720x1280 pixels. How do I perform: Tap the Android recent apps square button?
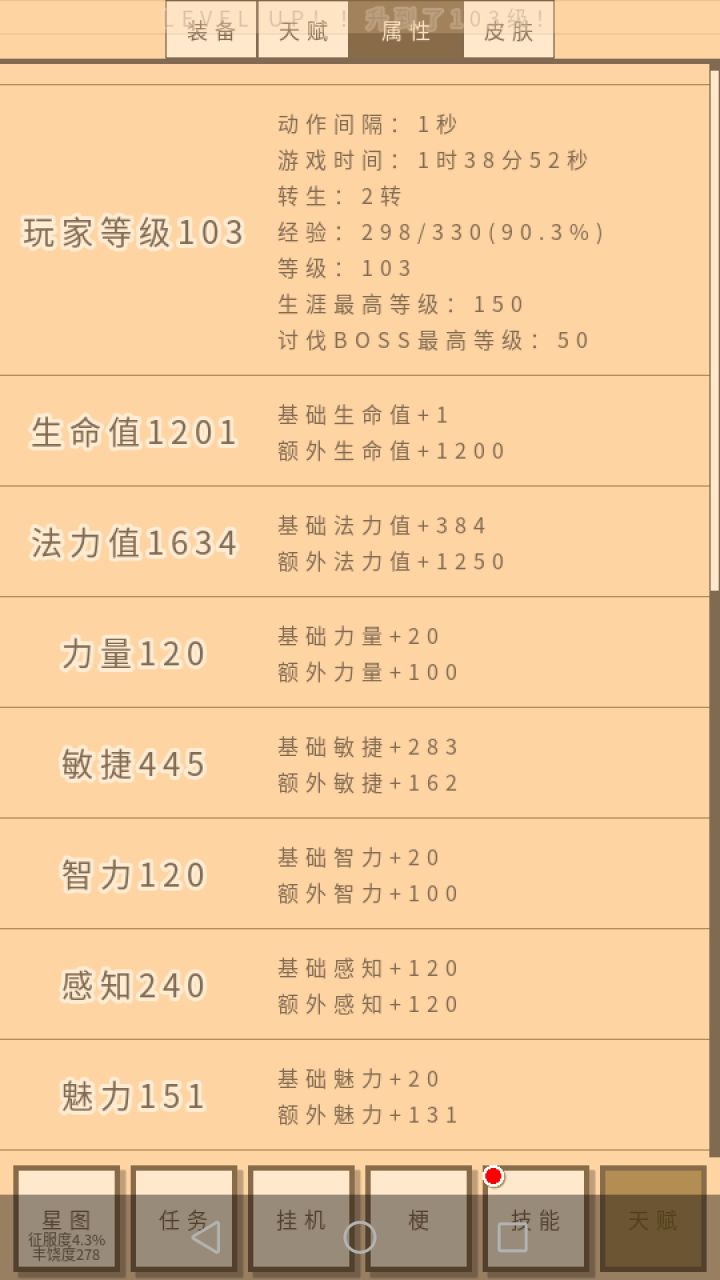click(x=513, y=1237)
